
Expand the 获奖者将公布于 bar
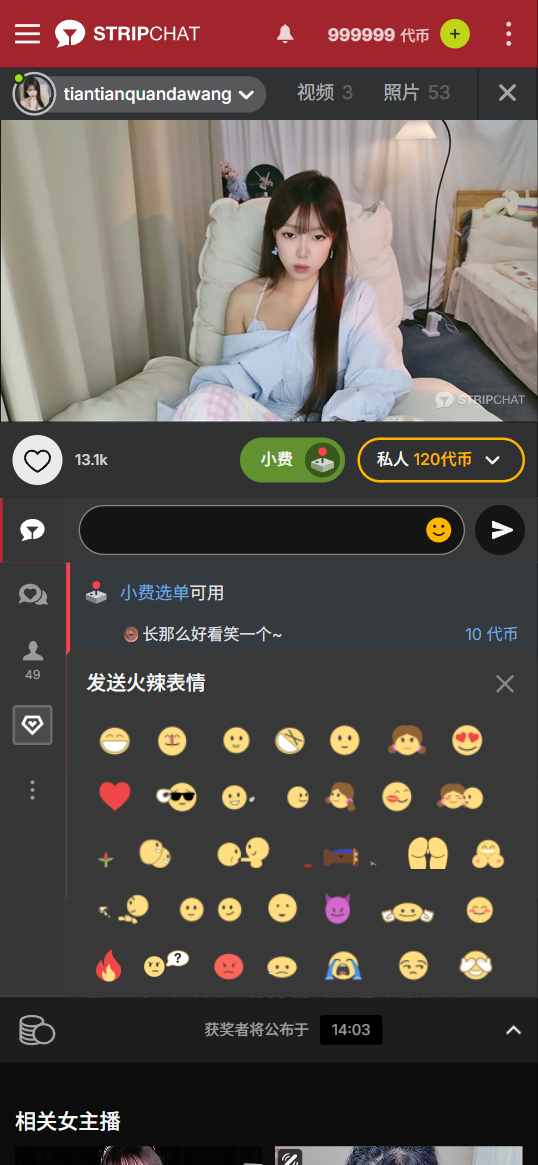click(x=513, y=1031)
